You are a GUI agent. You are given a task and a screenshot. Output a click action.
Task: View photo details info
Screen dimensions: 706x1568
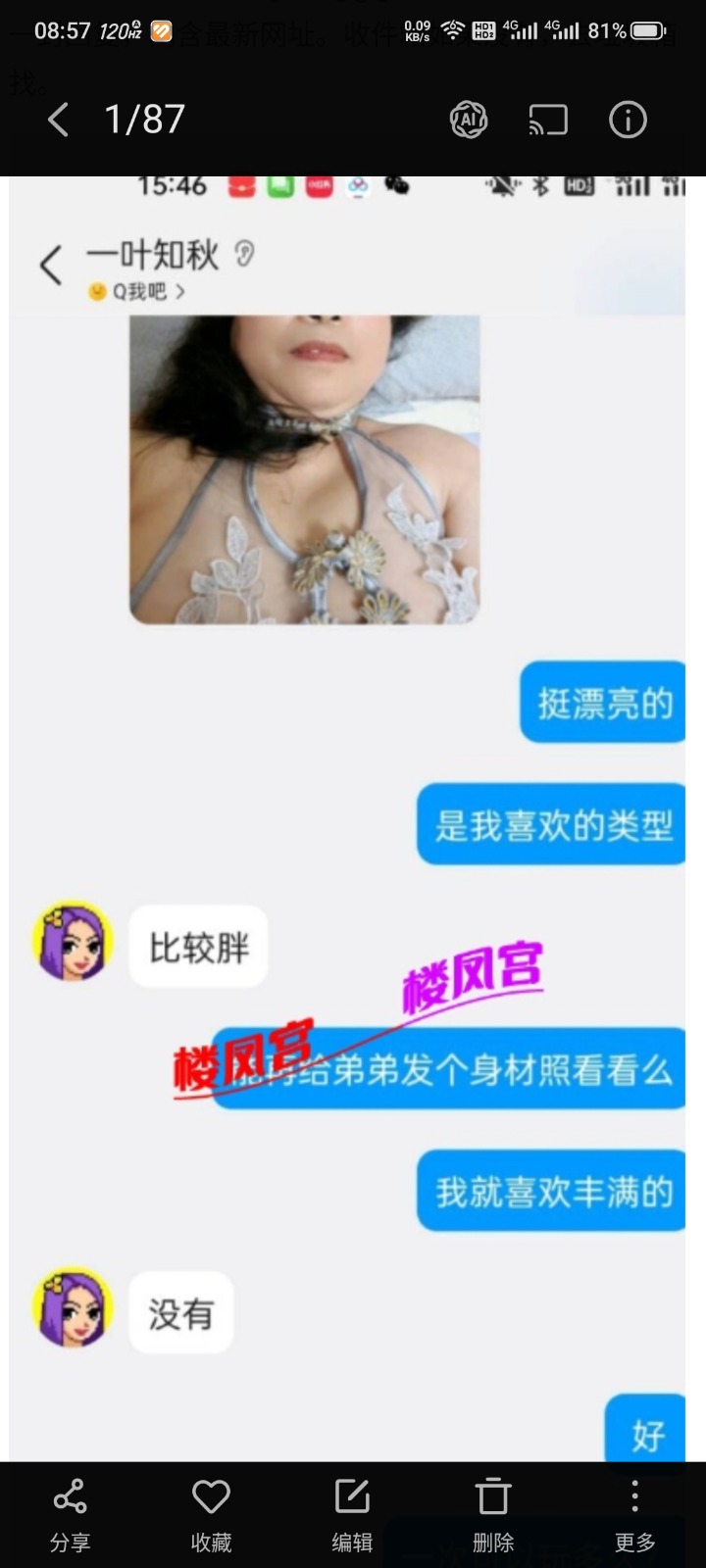pos(628,121)
